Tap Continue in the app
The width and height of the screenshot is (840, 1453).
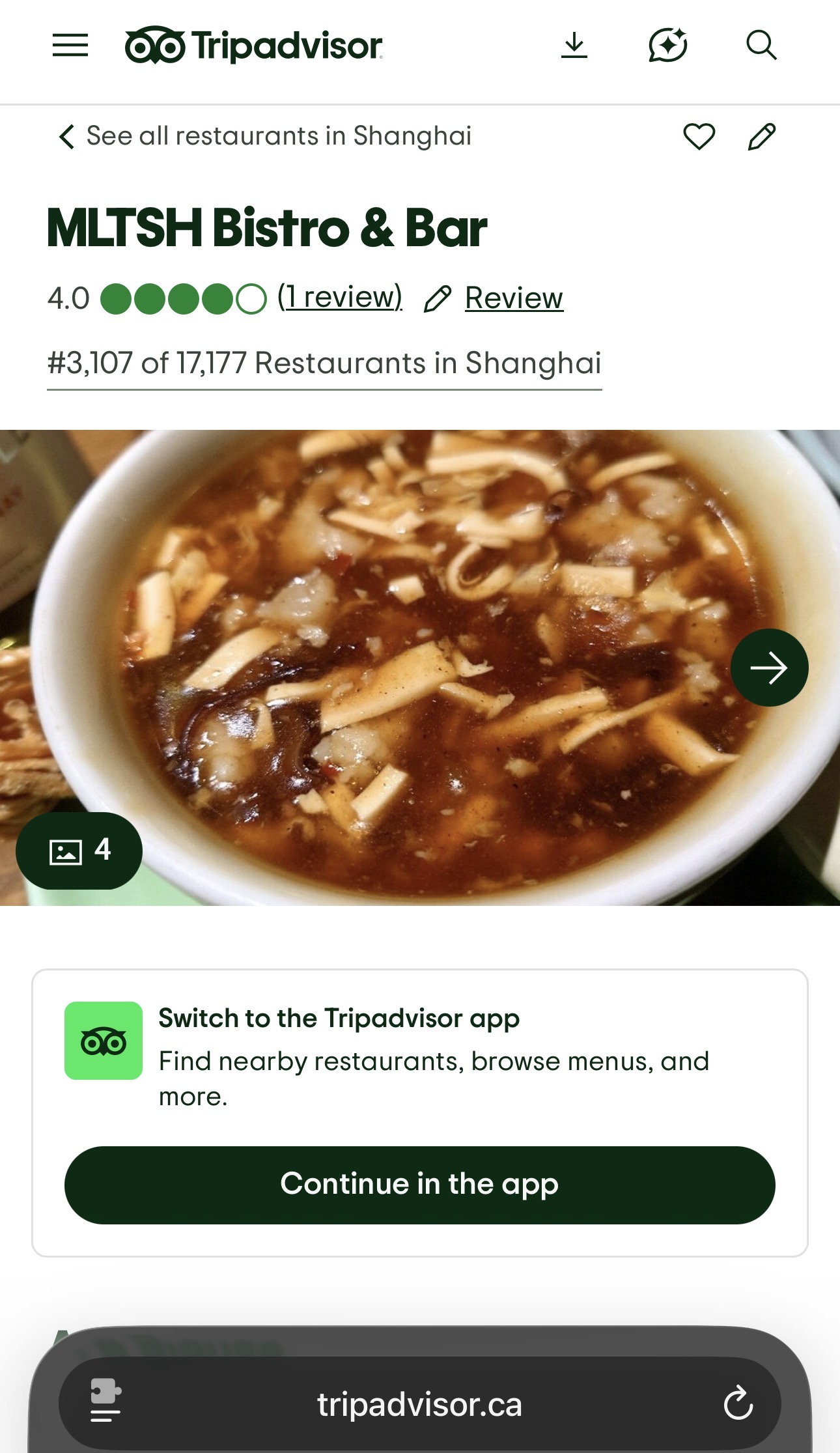click(419, 1185)
